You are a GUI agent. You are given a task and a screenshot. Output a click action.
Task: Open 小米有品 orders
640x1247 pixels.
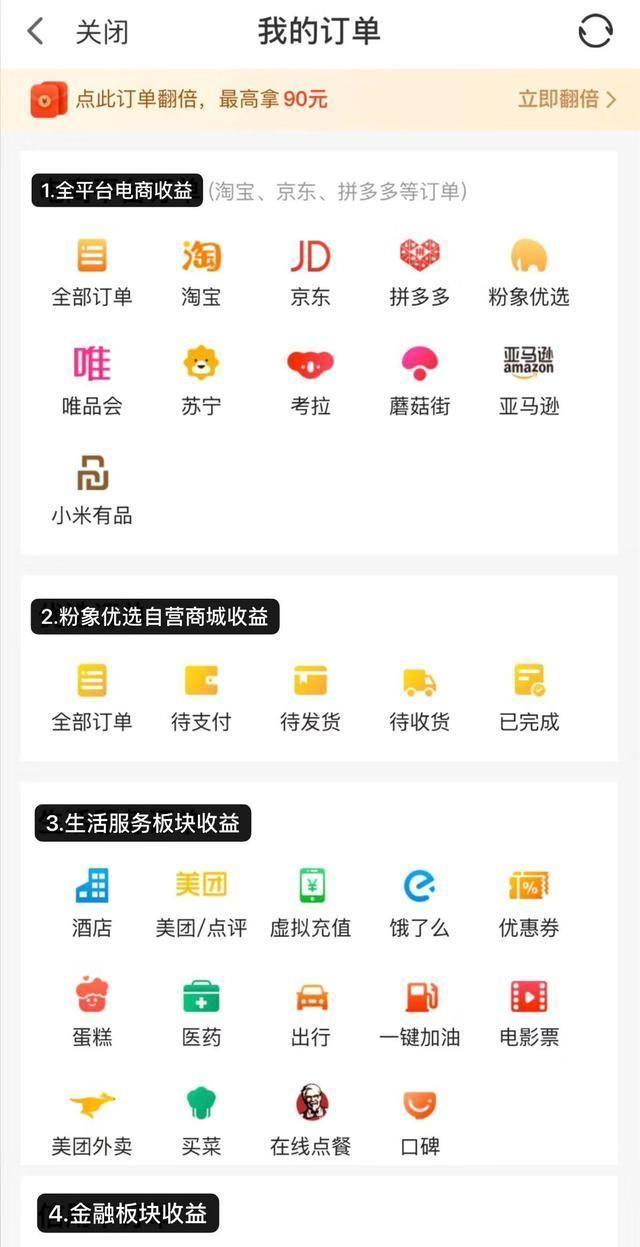[x=92, y=490]
